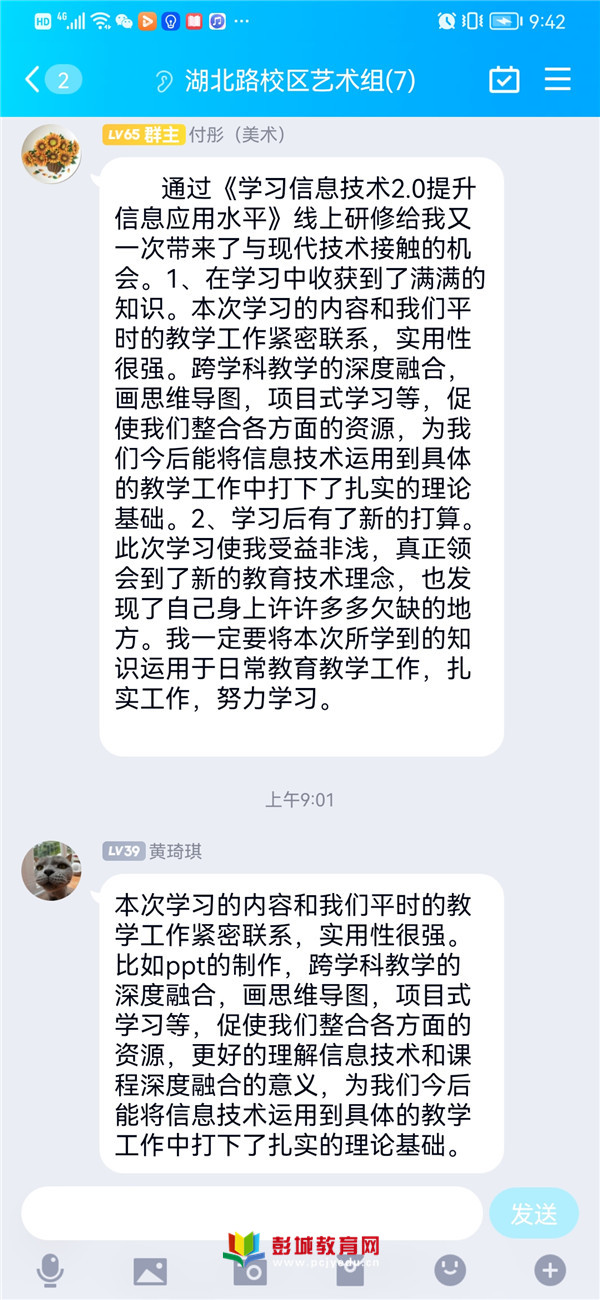This screenshot has width=600, height=1300.
Task: Toggle earpiece mode icon beside group title
Action: coord(164,81)
